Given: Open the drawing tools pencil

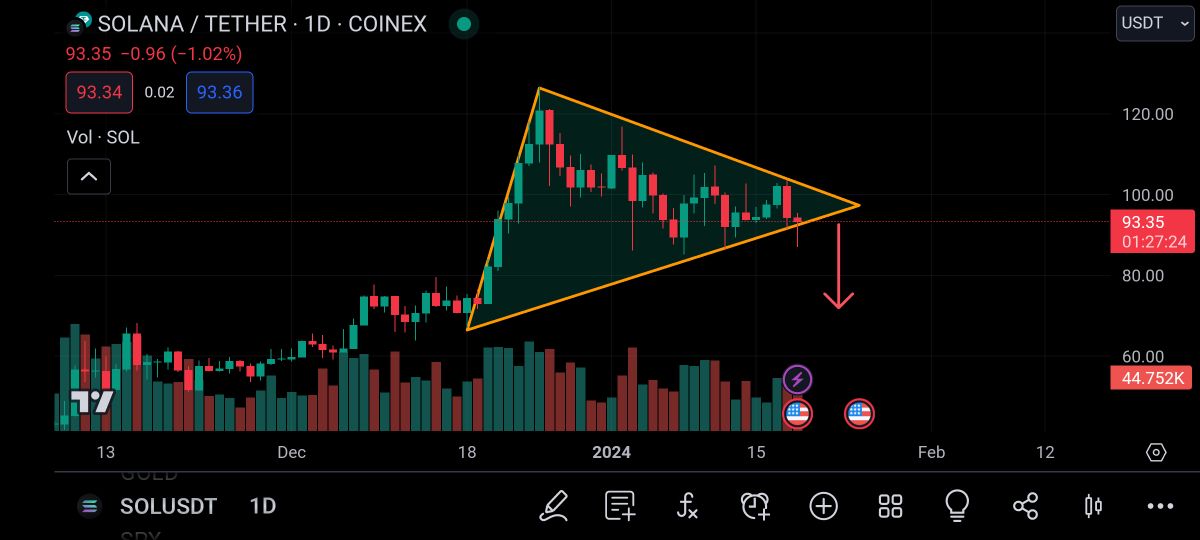Looking at the screenshot, I should pyautogui.click(x=553, y=505).
